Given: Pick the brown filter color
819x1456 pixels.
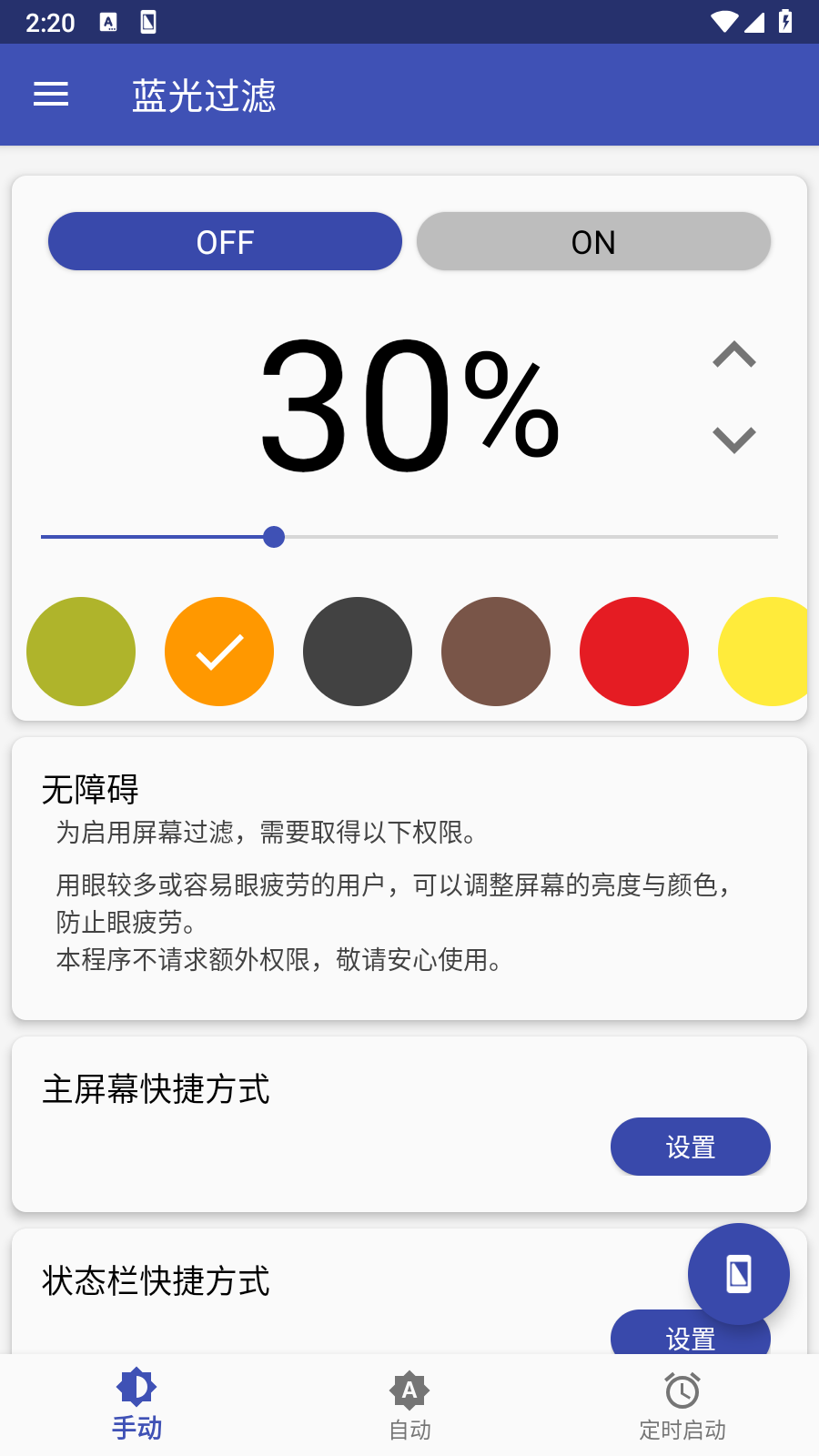Looking at the screenshot, I should click(496, 652).
